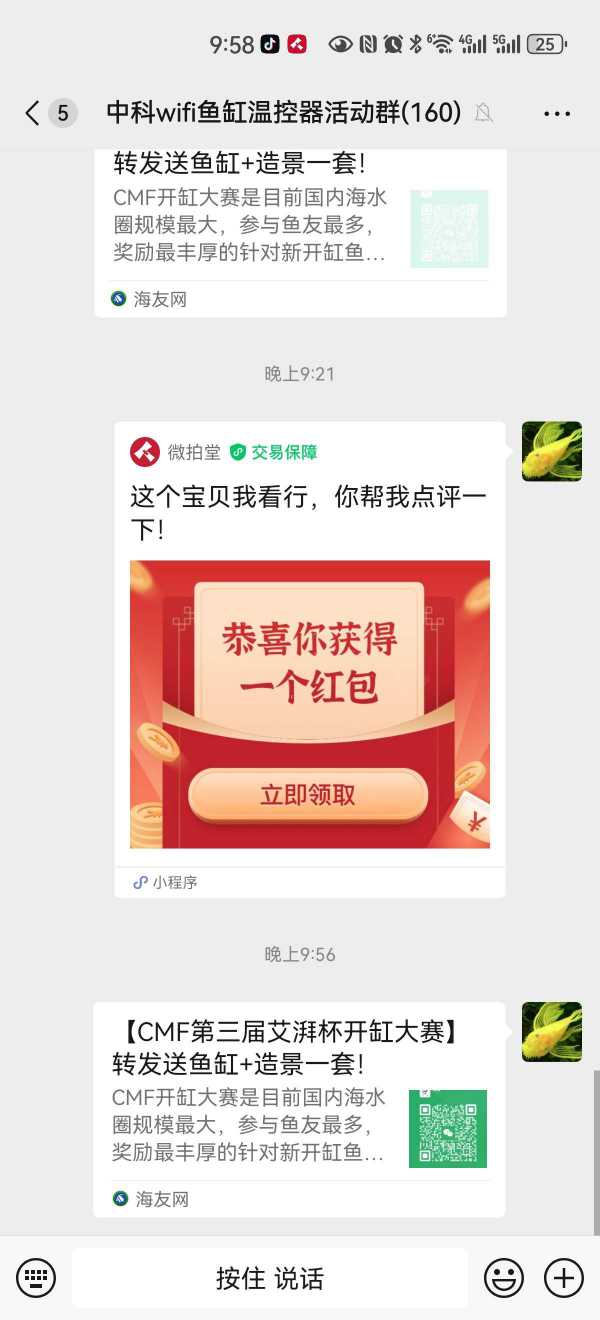
Task: View sender avatar beside the 微拍堂 card
Action: (551, 451)
